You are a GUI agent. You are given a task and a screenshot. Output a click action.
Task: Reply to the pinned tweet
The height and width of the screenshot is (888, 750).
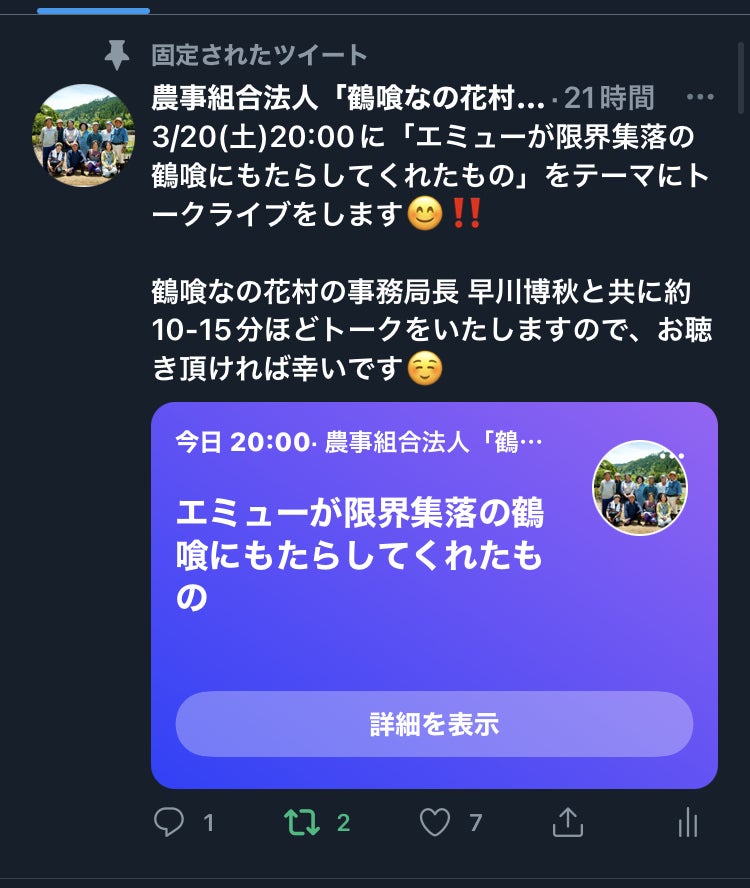coord(170,823)
